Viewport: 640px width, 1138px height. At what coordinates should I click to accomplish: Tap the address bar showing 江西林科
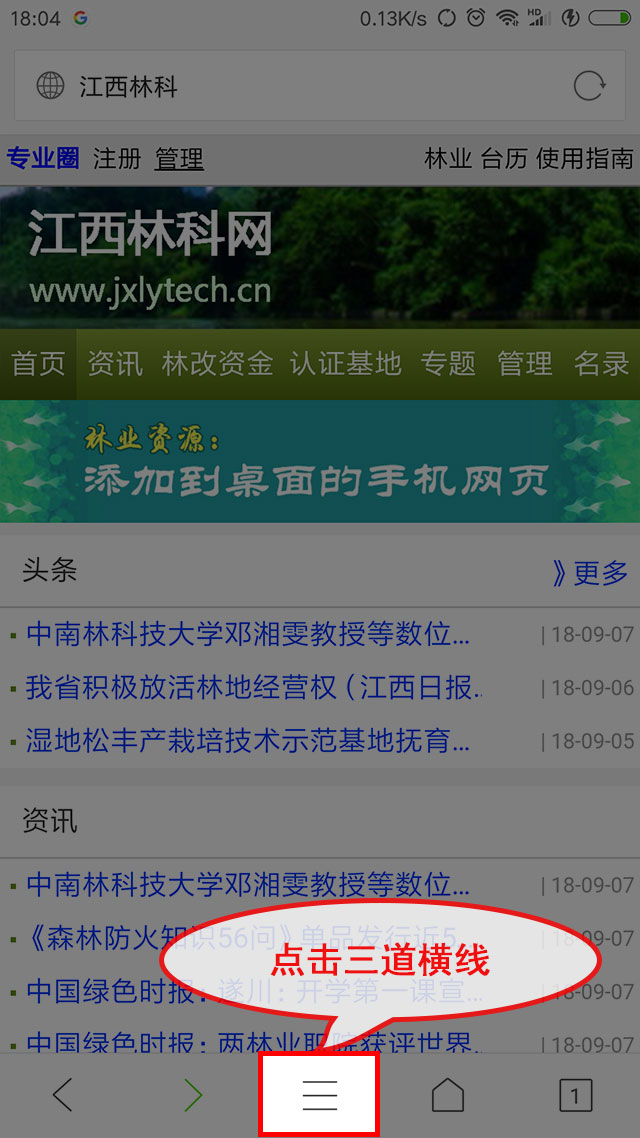300,86
